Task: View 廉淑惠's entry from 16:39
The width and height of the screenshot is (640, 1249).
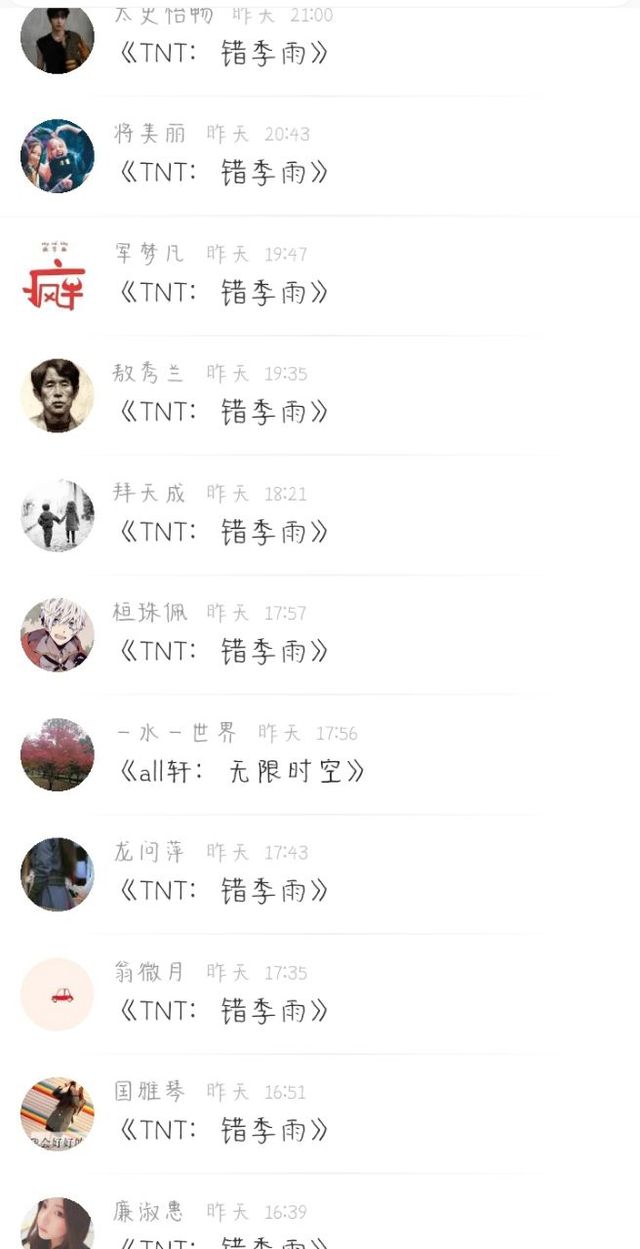Action: tap(320, 1212)
